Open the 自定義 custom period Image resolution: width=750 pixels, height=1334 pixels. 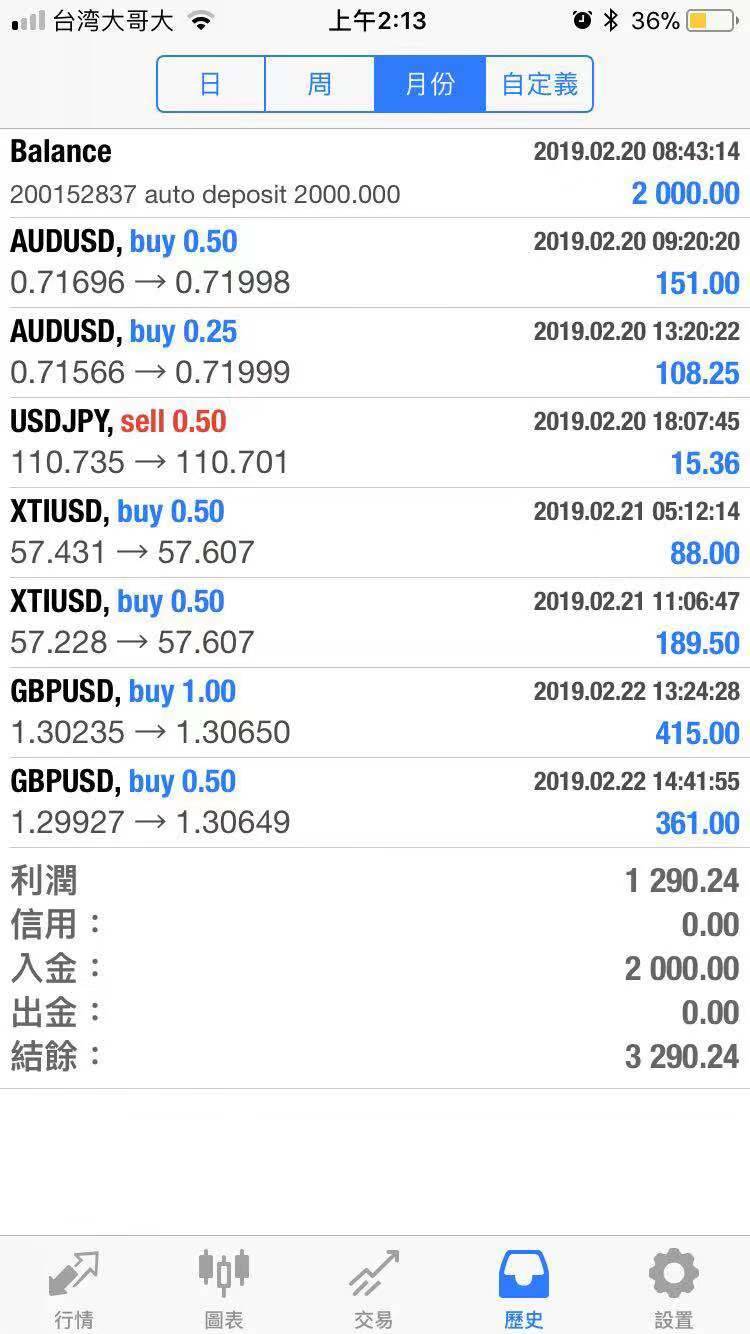click(x=539, y=84)
